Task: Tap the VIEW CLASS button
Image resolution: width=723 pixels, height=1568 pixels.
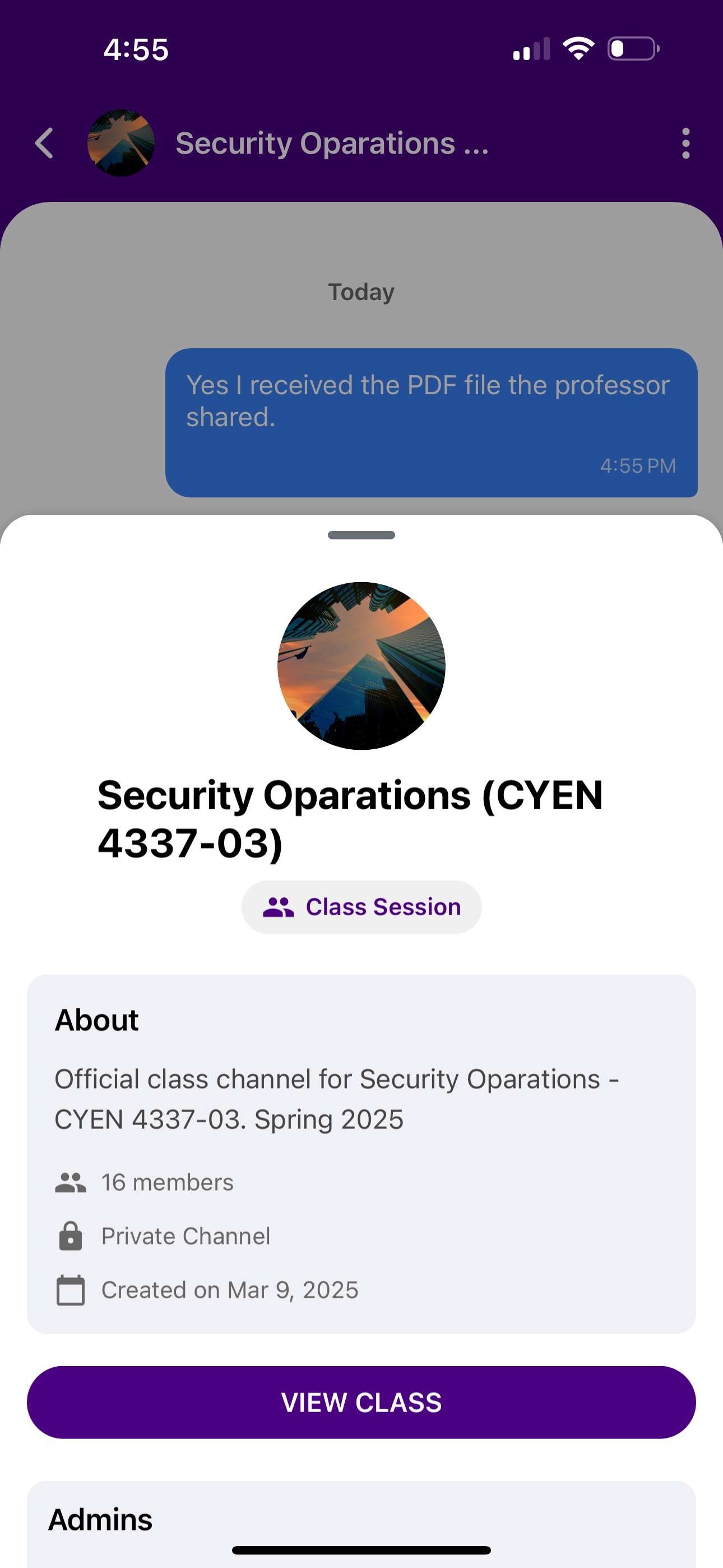Action: pos(361,1402)
